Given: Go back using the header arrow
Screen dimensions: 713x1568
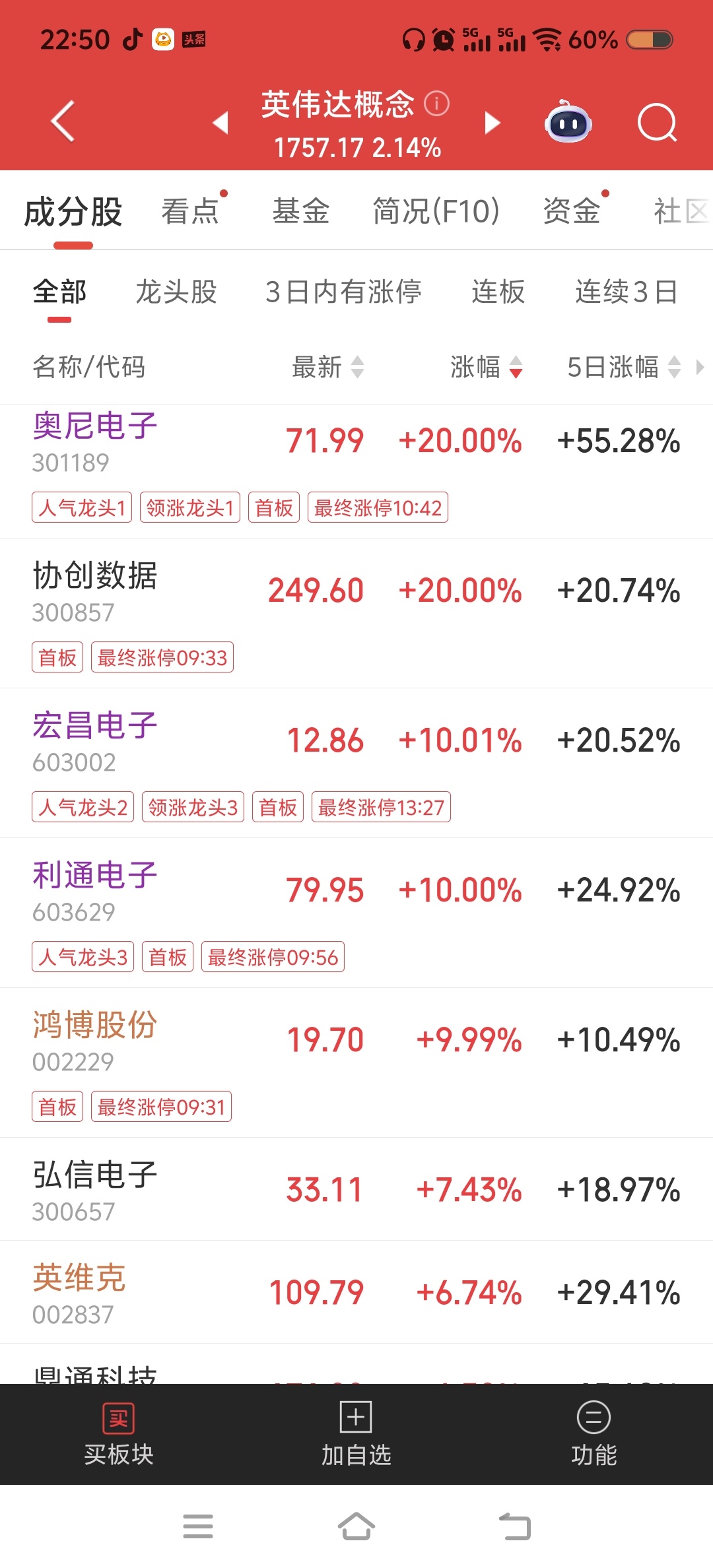Looking at the screenshot, I should coord(63,122).
